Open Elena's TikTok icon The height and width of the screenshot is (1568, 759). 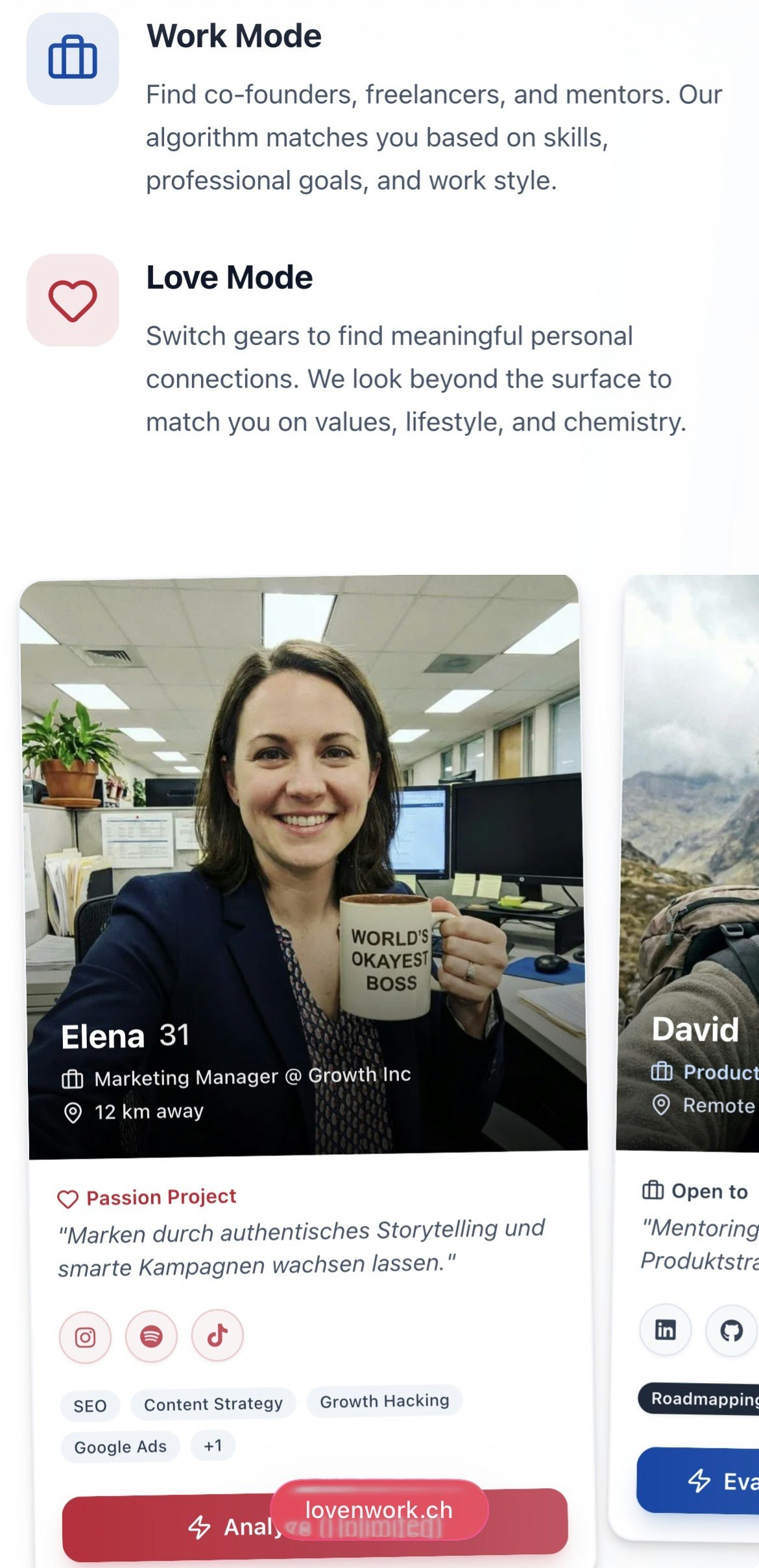(217, 1334)
